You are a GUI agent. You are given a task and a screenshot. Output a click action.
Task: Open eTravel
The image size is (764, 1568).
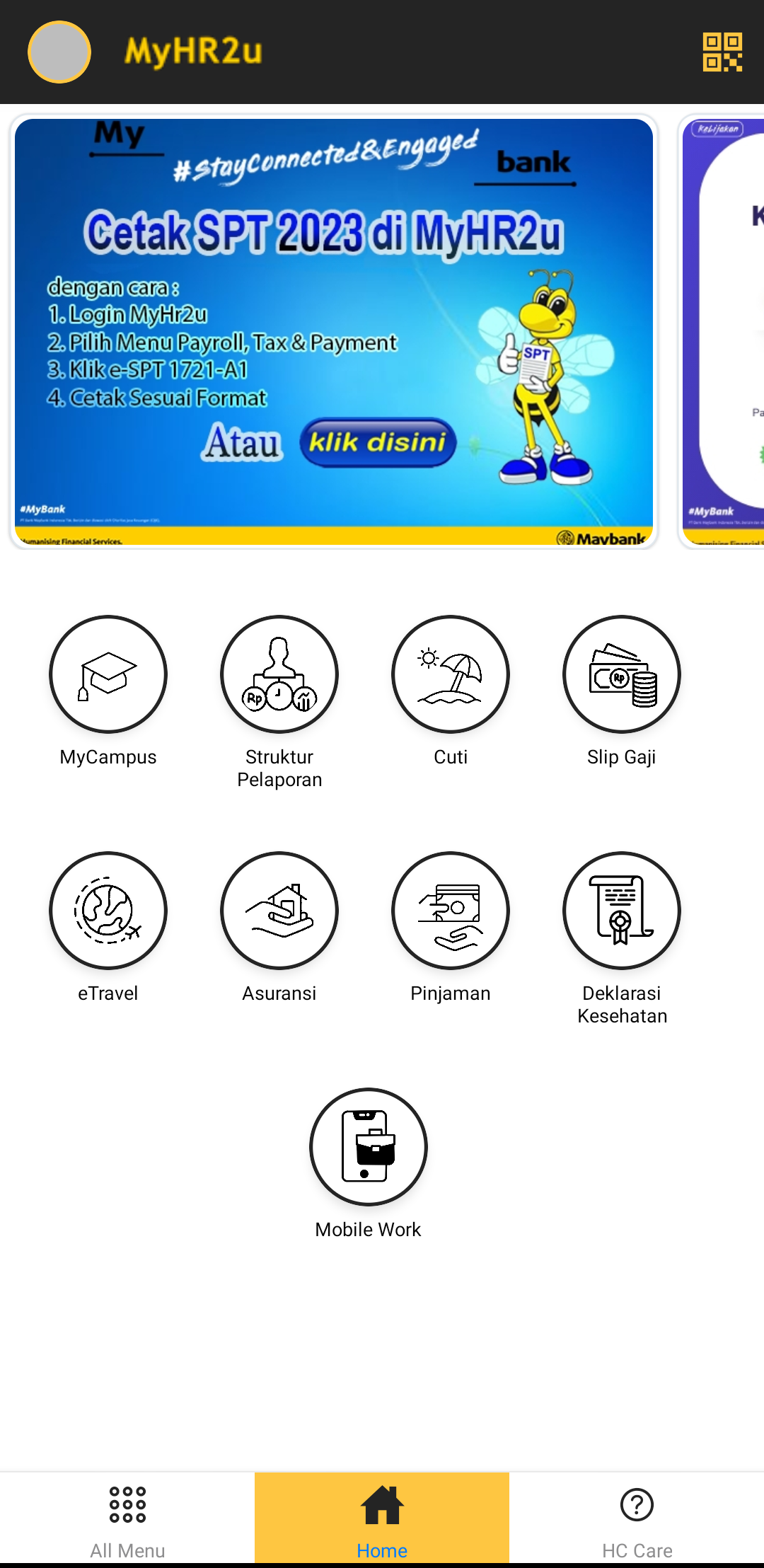(108, 911)
